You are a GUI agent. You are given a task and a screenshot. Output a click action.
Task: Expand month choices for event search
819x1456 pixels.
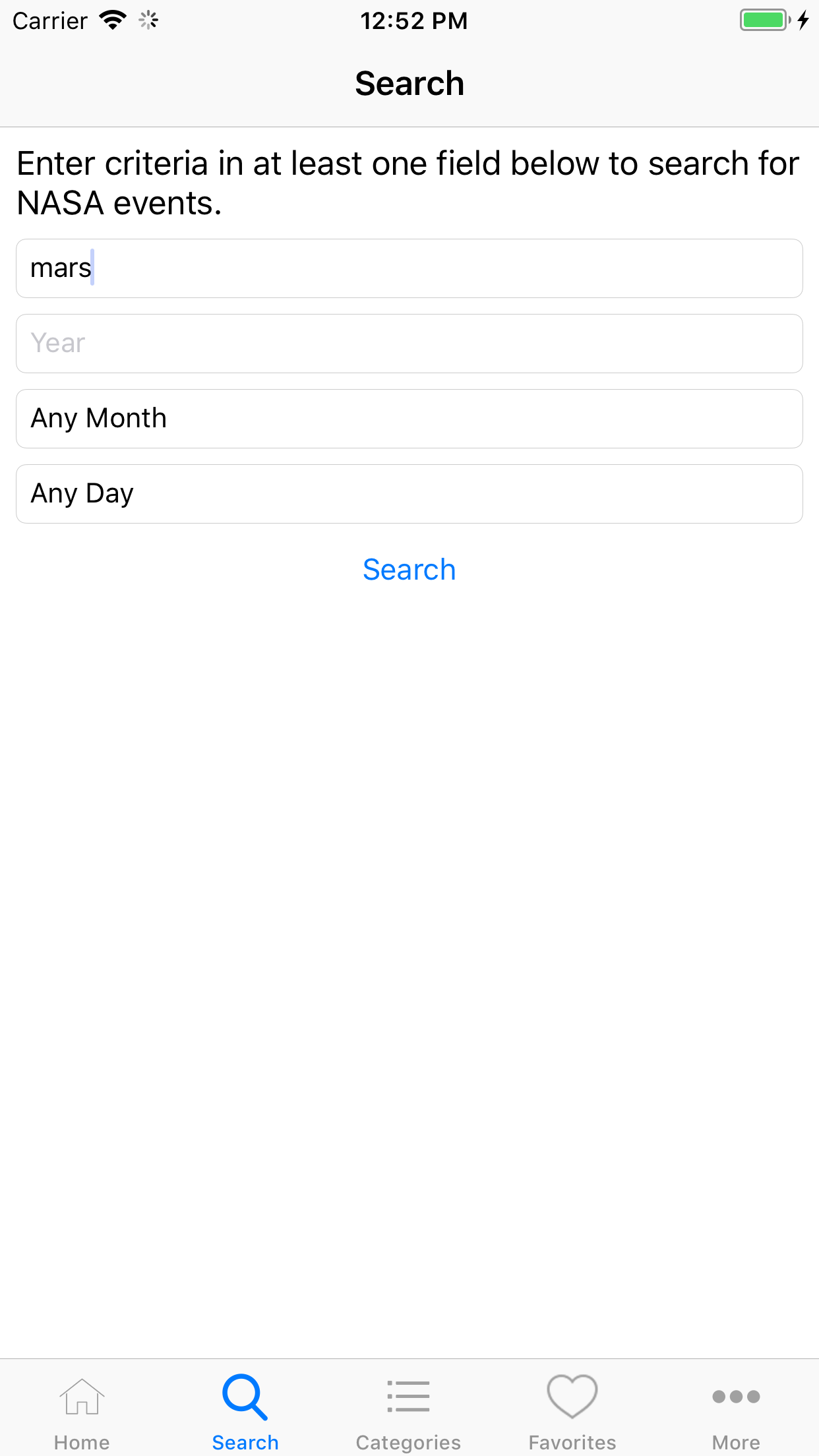click(409, 418)
